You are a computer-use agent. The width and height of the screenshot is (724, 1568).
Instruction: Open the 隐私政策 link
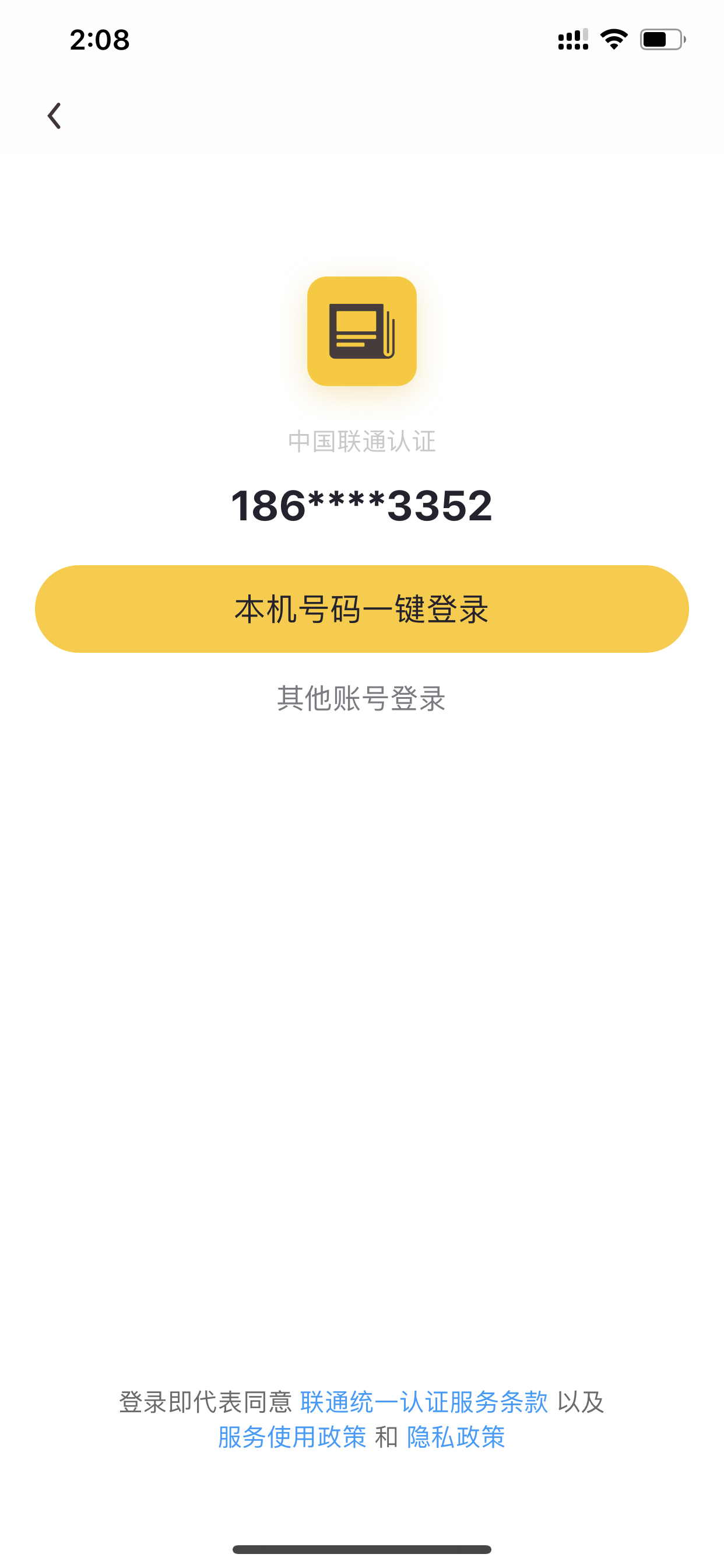[x=456, y=1437]
